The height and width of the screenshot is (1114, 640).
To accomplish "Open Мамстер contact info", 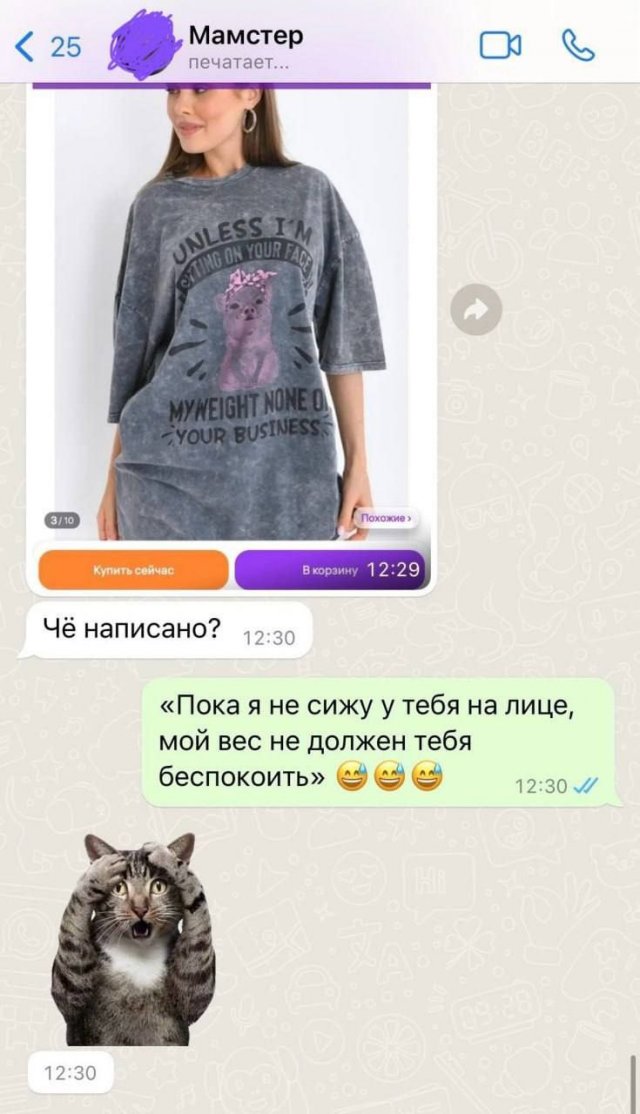I will (245, 46).
